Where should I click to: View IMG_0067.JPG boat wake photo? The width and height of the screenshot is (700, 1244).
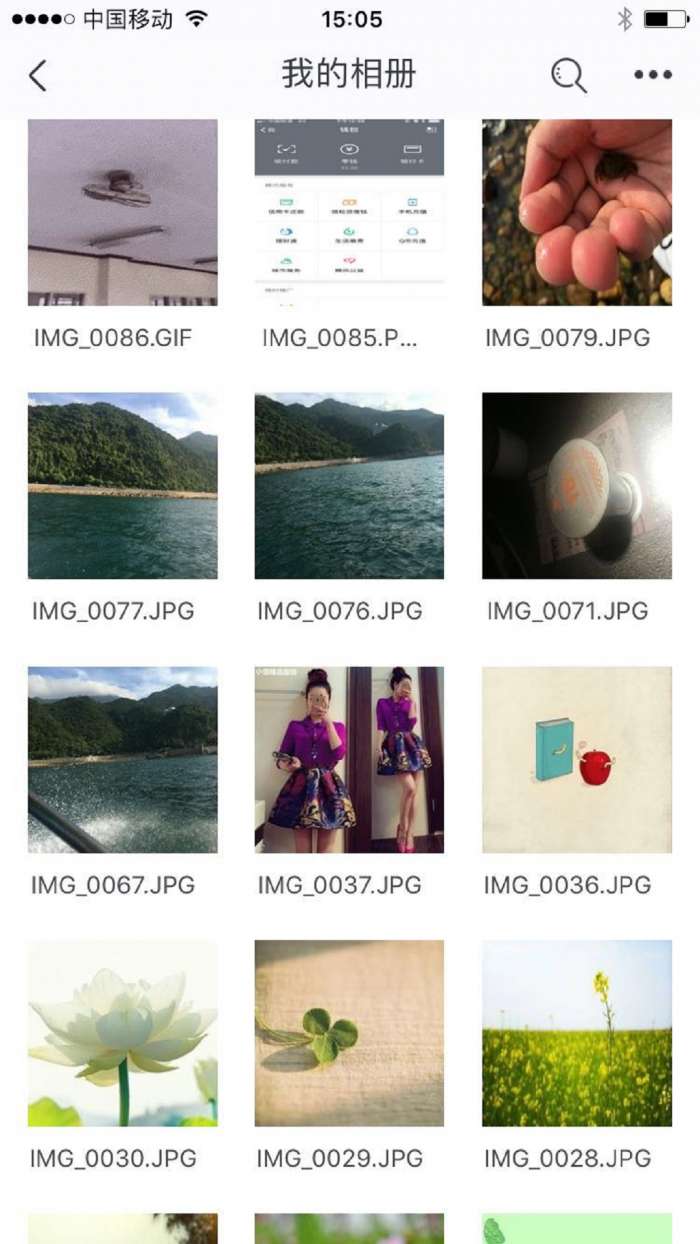pyautogui.click(x=122, y=760)
